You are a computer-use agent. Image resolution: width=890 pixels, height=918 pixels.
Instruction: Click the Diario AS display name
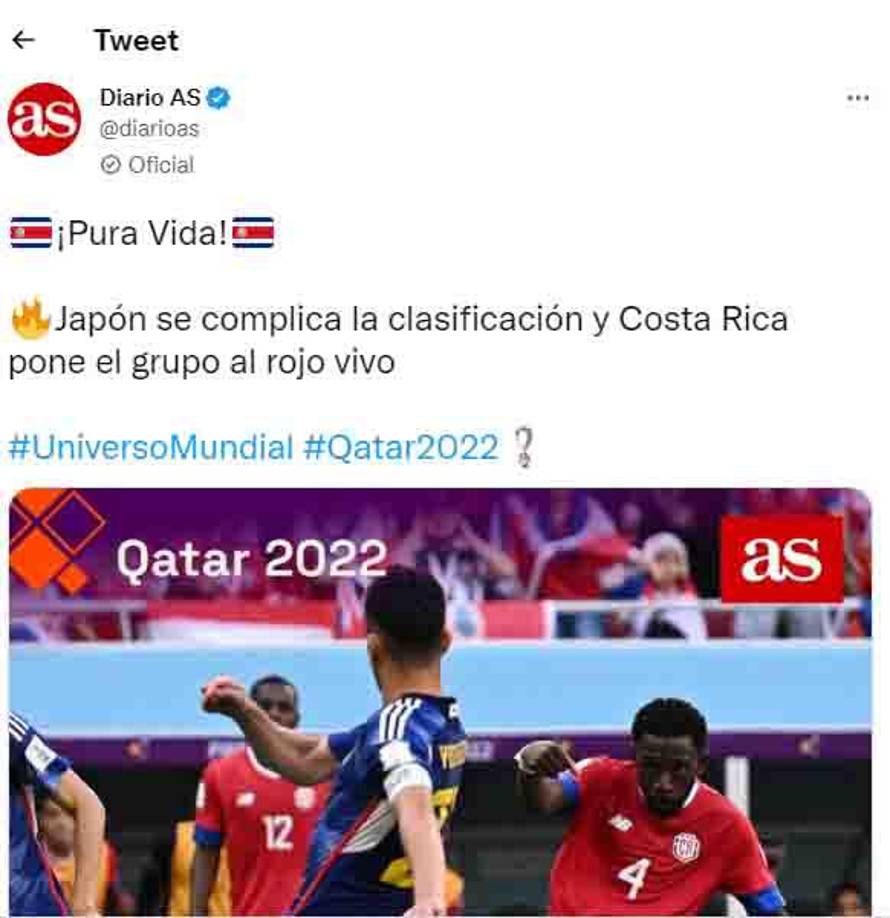148,96
